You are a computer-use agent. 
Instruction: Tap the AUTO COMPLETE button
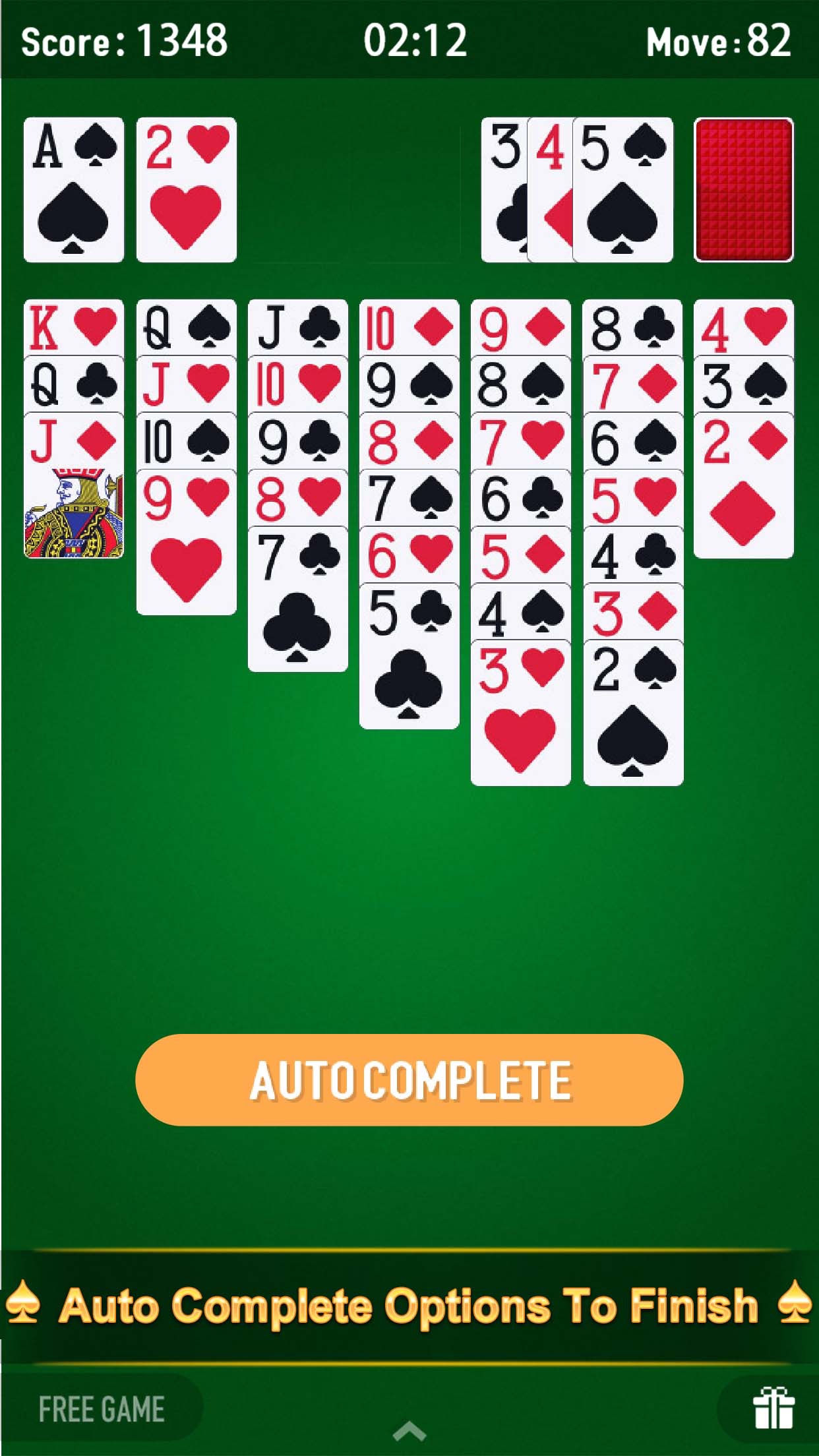(x=409, y=1079)
